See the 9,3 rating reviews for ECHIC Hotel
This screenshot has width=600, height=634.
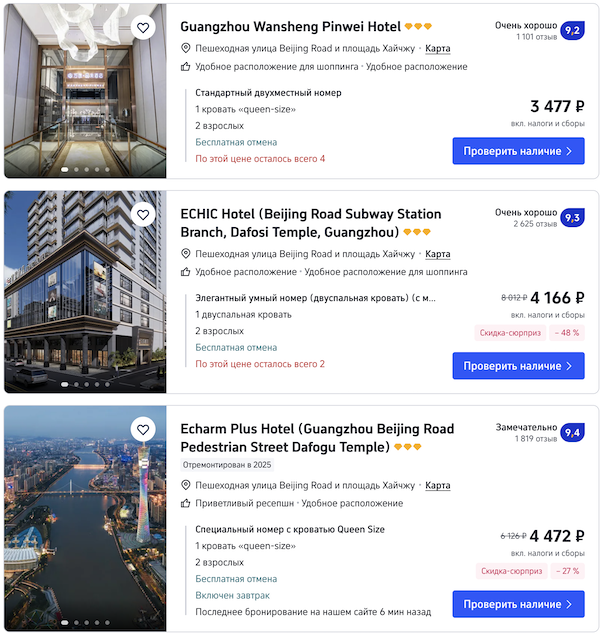572,218
